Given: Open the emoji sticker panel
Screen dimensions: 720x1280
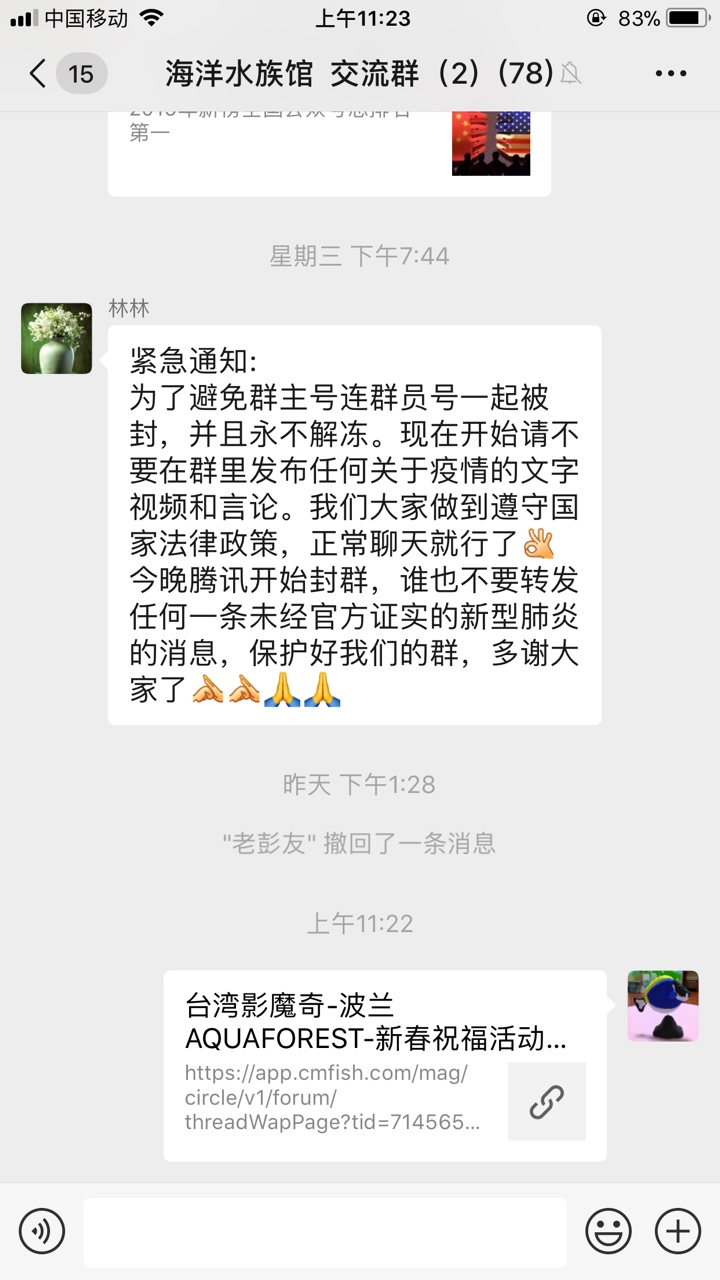Looking at the screenshot, I should click(608, 1231).
